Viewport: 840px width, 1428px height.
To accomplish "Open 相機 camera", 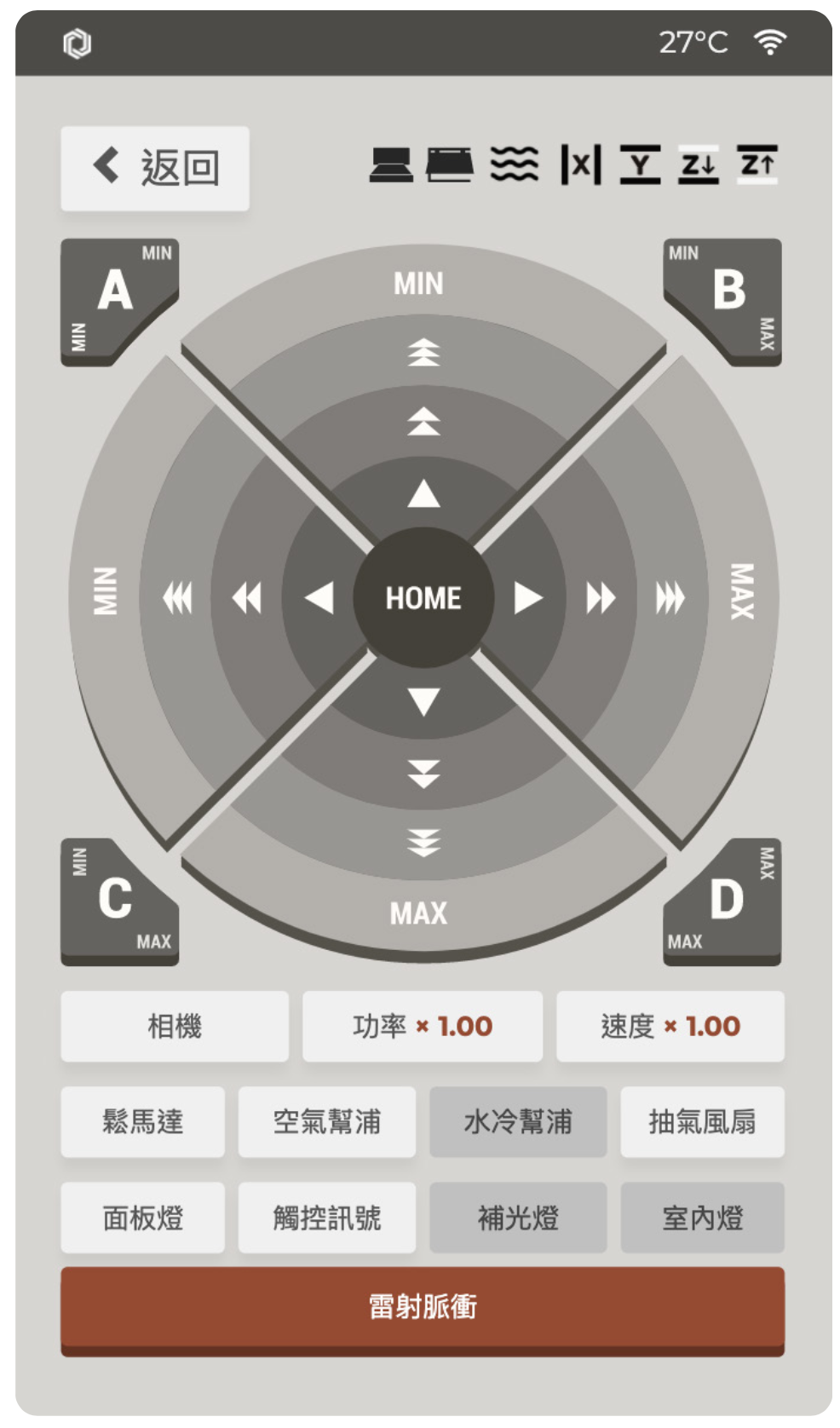I will pyautogui.click(x=175, y=1026).
